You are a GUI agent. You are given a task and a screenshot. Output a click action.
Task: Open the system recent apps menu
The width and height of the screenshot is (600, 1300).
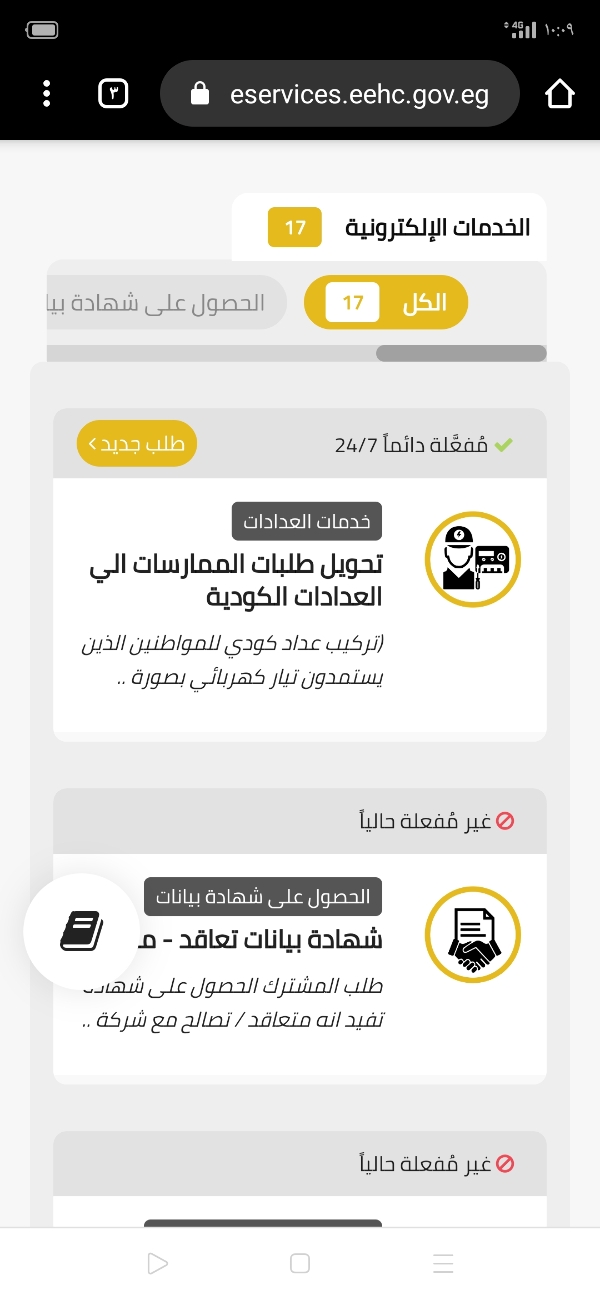tap(443, 1264)
